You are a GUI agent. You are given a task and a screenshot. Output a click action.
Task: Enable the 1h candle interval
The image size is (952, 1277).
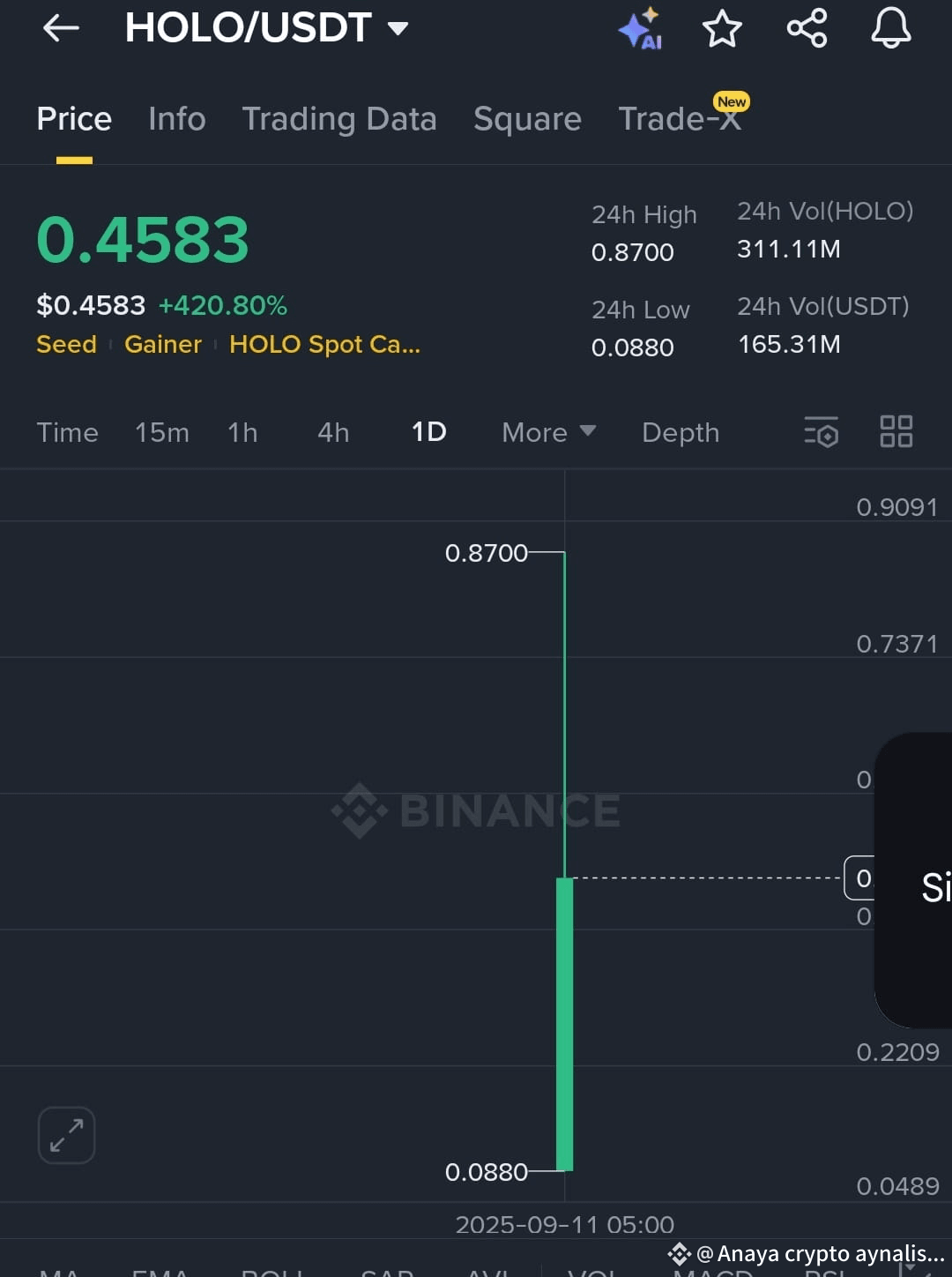click(x=242, y=432)
